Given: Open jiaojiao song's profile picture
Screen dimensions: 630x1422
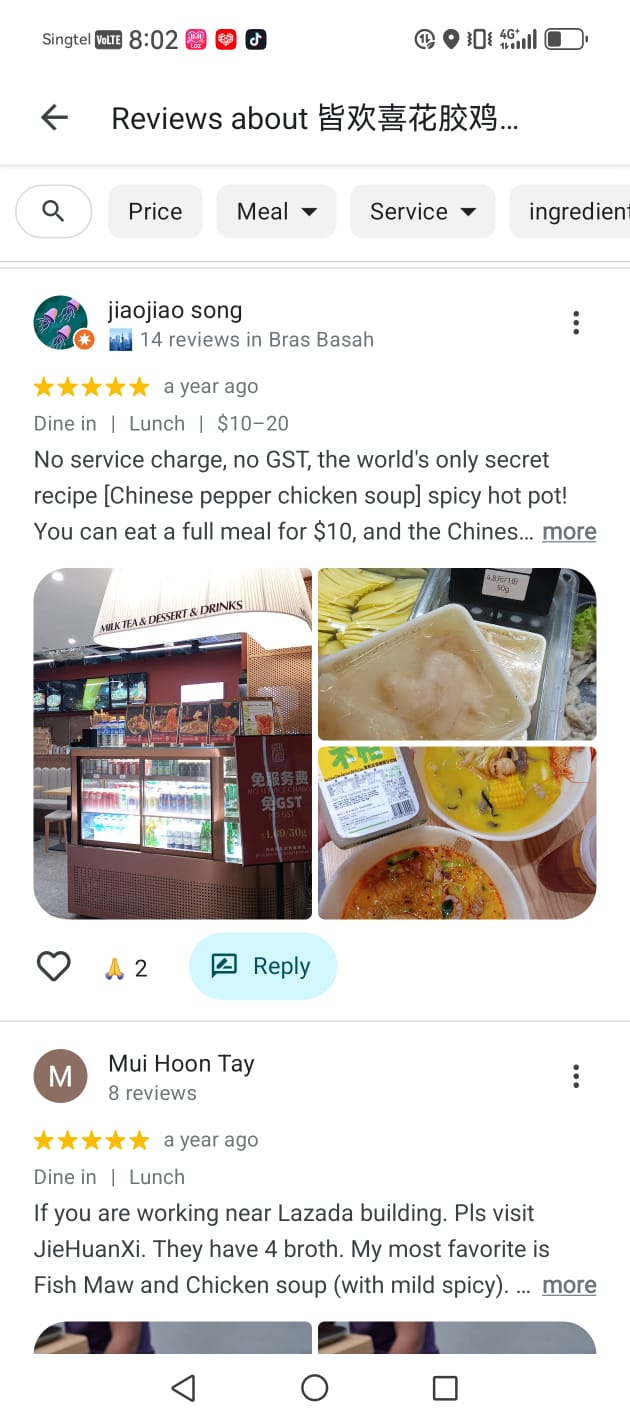Looking at the screenshot, I should [x=61, y=323].
